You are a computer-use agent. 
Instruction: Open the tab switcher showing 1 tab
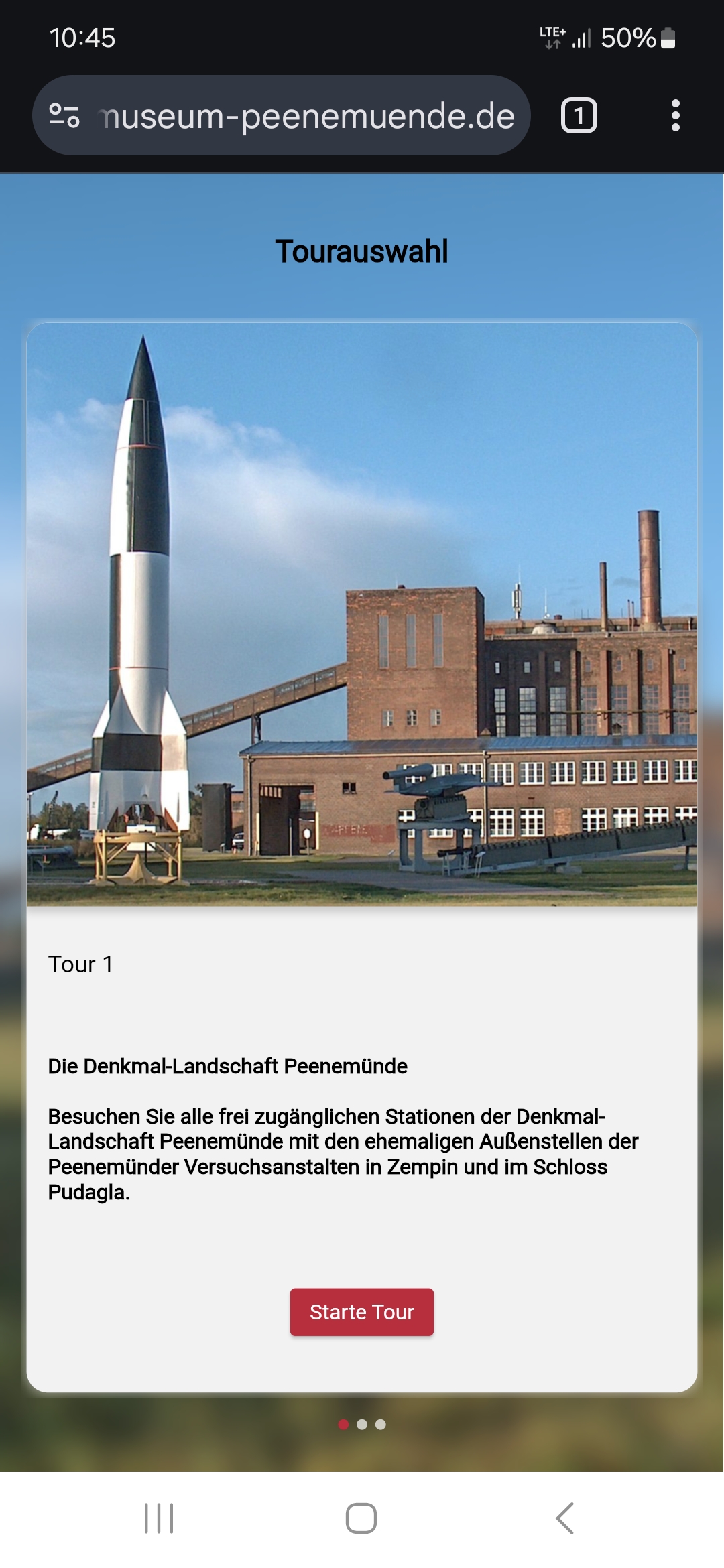(579, 115)
